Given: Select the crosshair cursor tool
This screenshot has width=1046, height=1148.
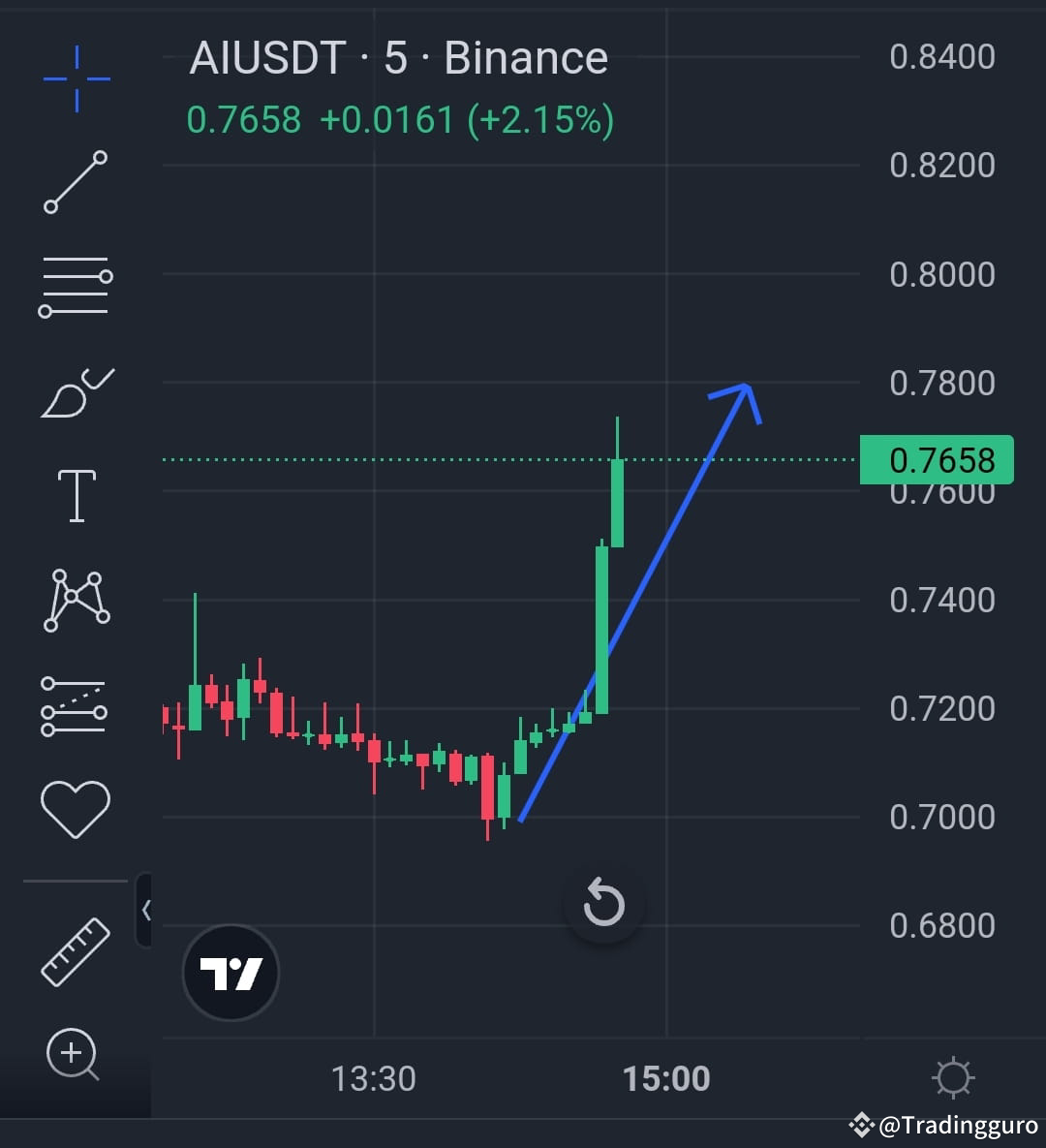Looking at the screenshot, I should tap(76, 79).
